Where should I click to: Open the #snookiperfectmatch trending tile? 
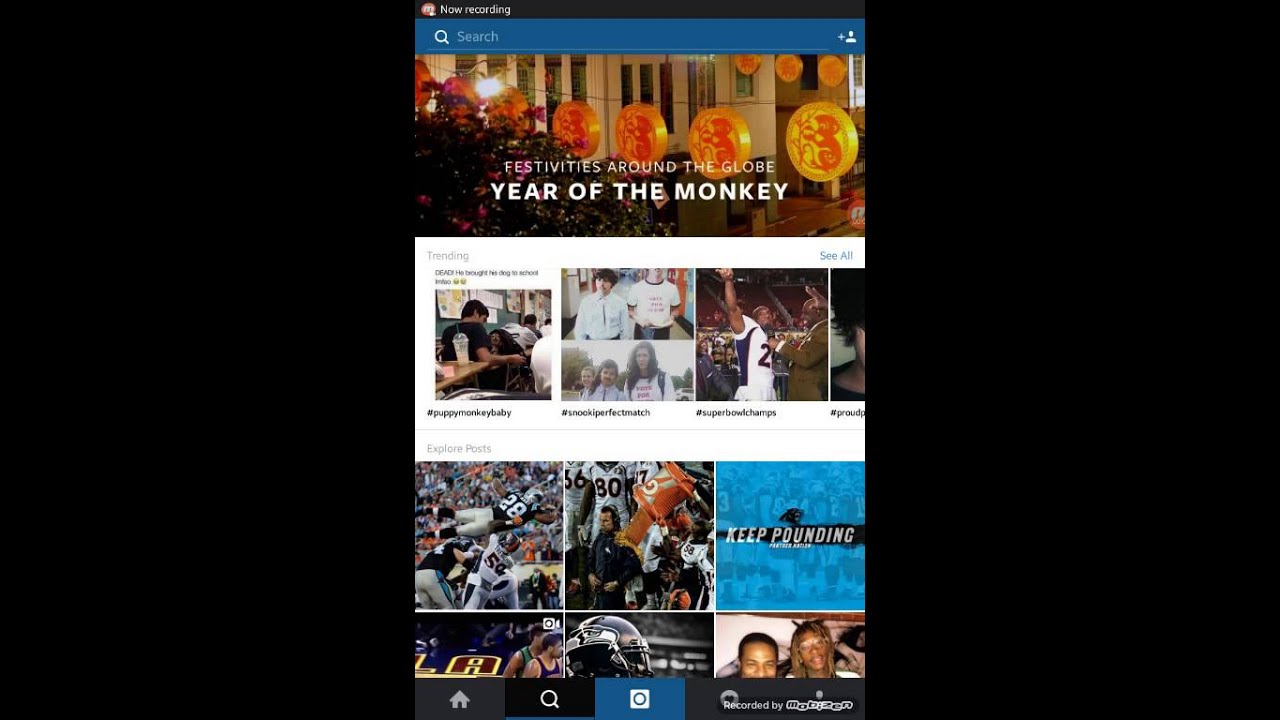coord(627,343)
